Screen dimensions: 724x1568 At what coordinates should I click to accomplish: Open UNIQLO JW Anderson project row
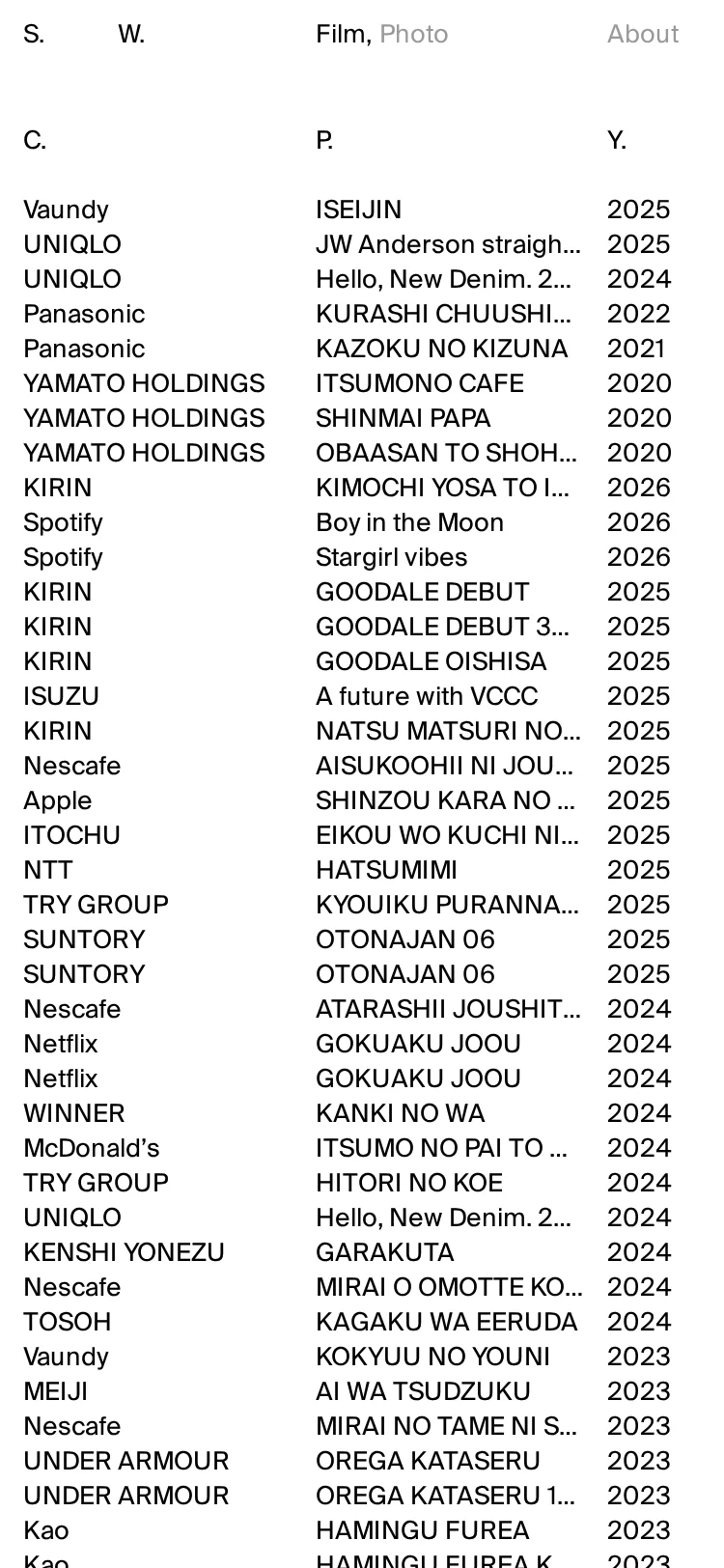point(447,245)
